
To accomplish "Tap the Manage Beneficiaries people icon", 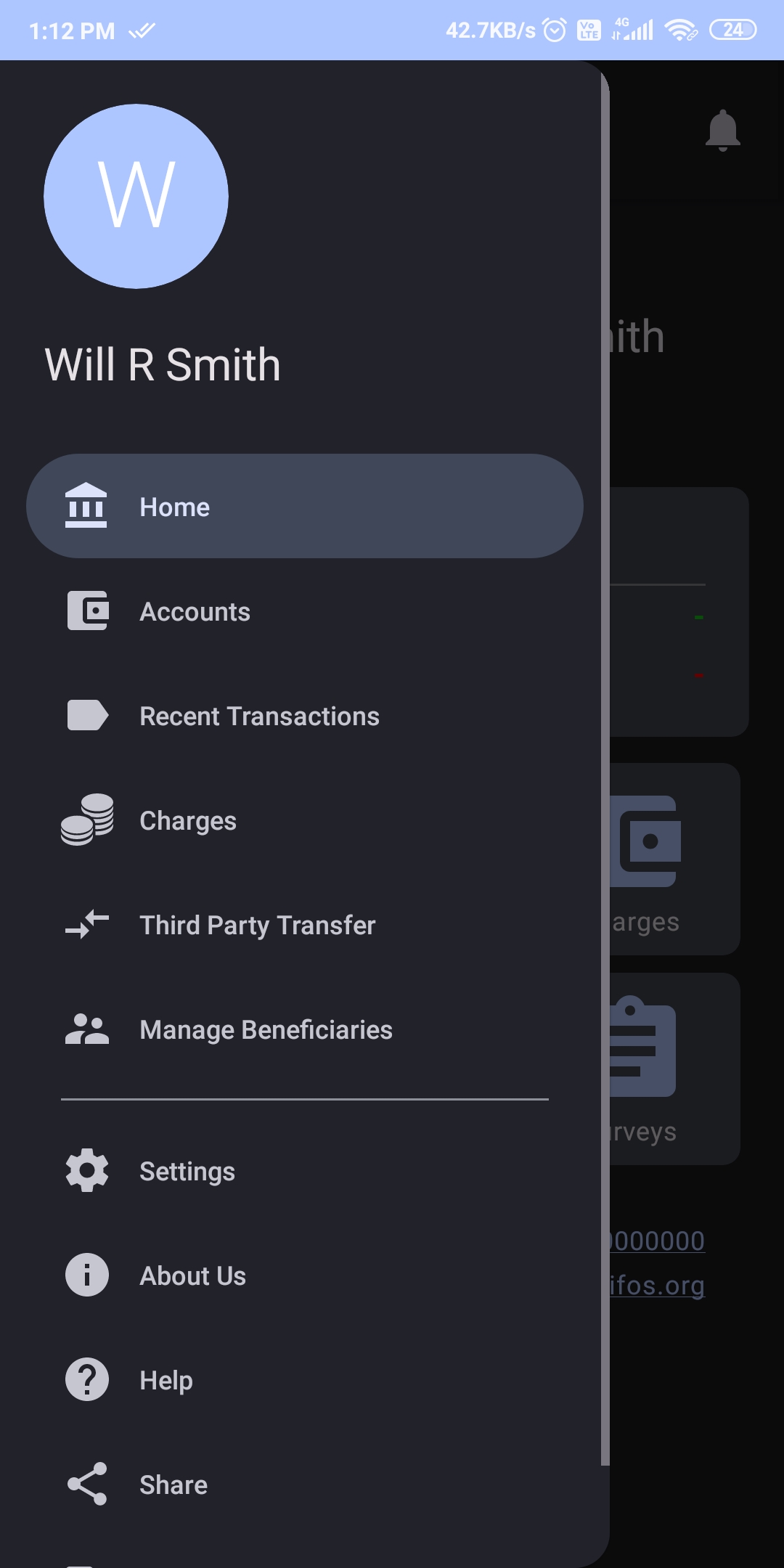I will pyautogui.click(x=86, y=1029).
